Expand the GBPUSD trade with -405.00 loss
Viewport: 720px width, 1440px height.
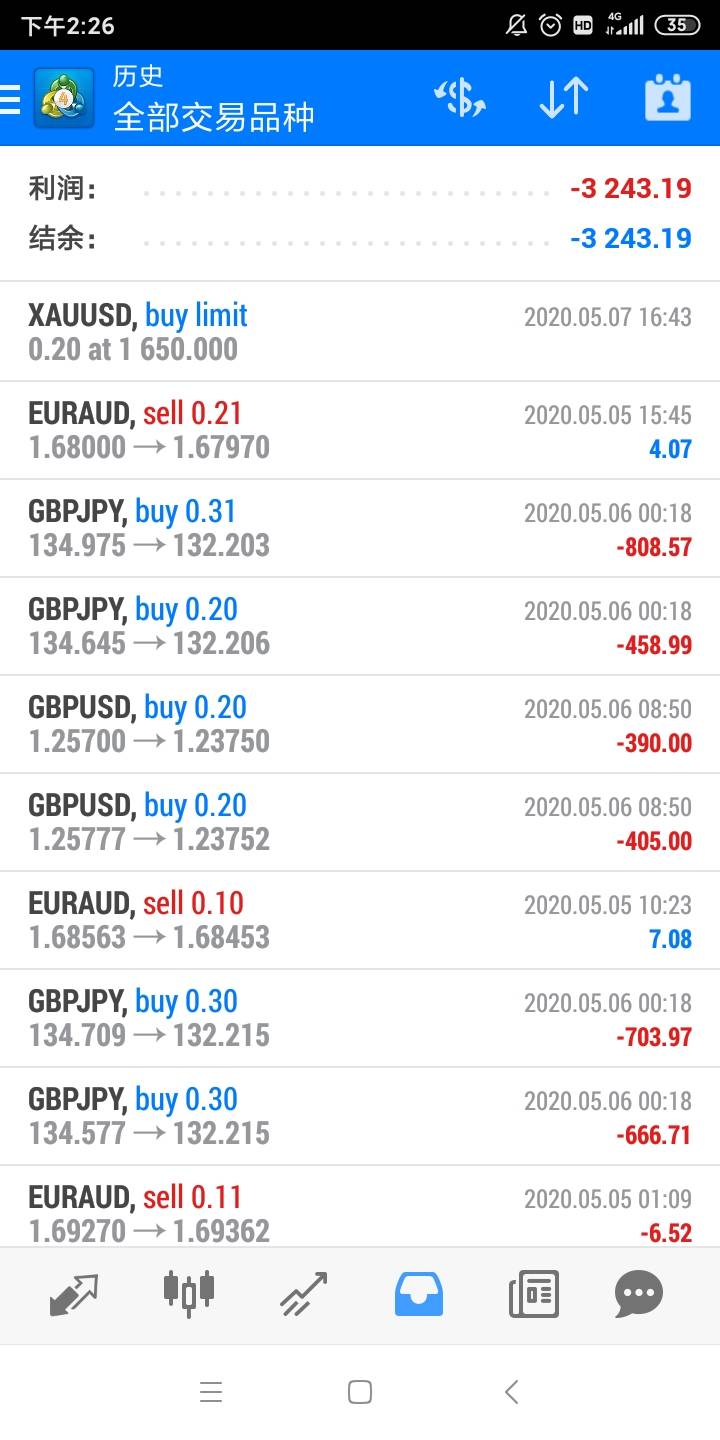360,822
